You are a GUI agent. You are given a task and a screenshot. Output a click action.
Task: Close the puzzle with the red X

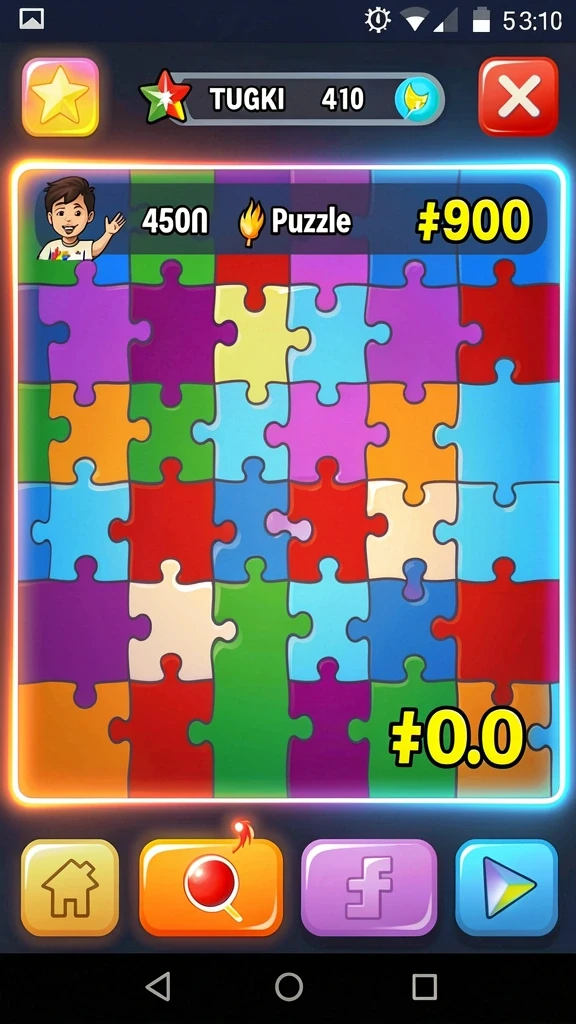[x=519, y=97]
